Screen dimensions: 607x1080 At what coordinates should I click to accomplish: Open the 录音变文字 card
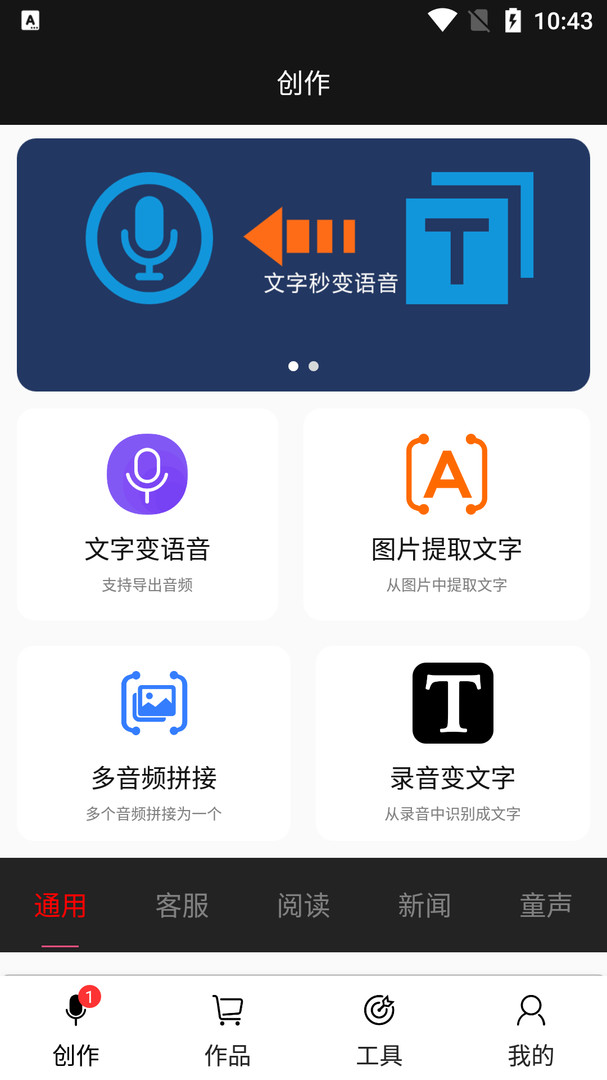[453, 743]
